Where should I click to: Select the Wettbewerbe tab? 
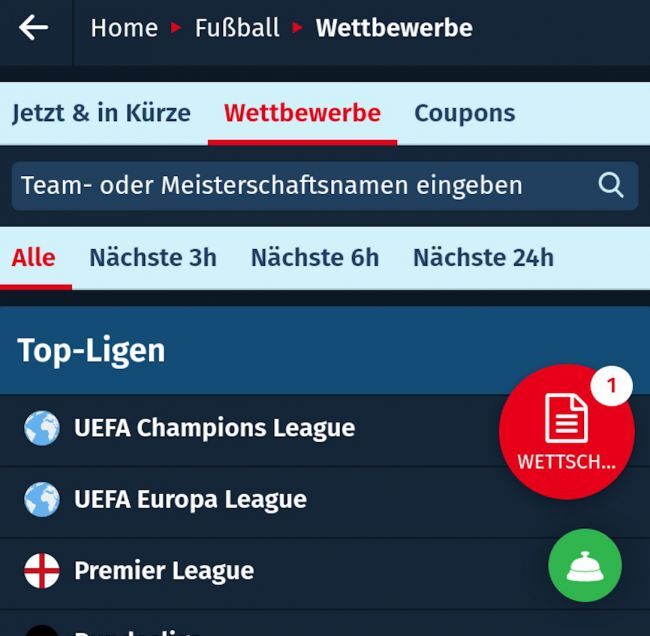[302, 113]
